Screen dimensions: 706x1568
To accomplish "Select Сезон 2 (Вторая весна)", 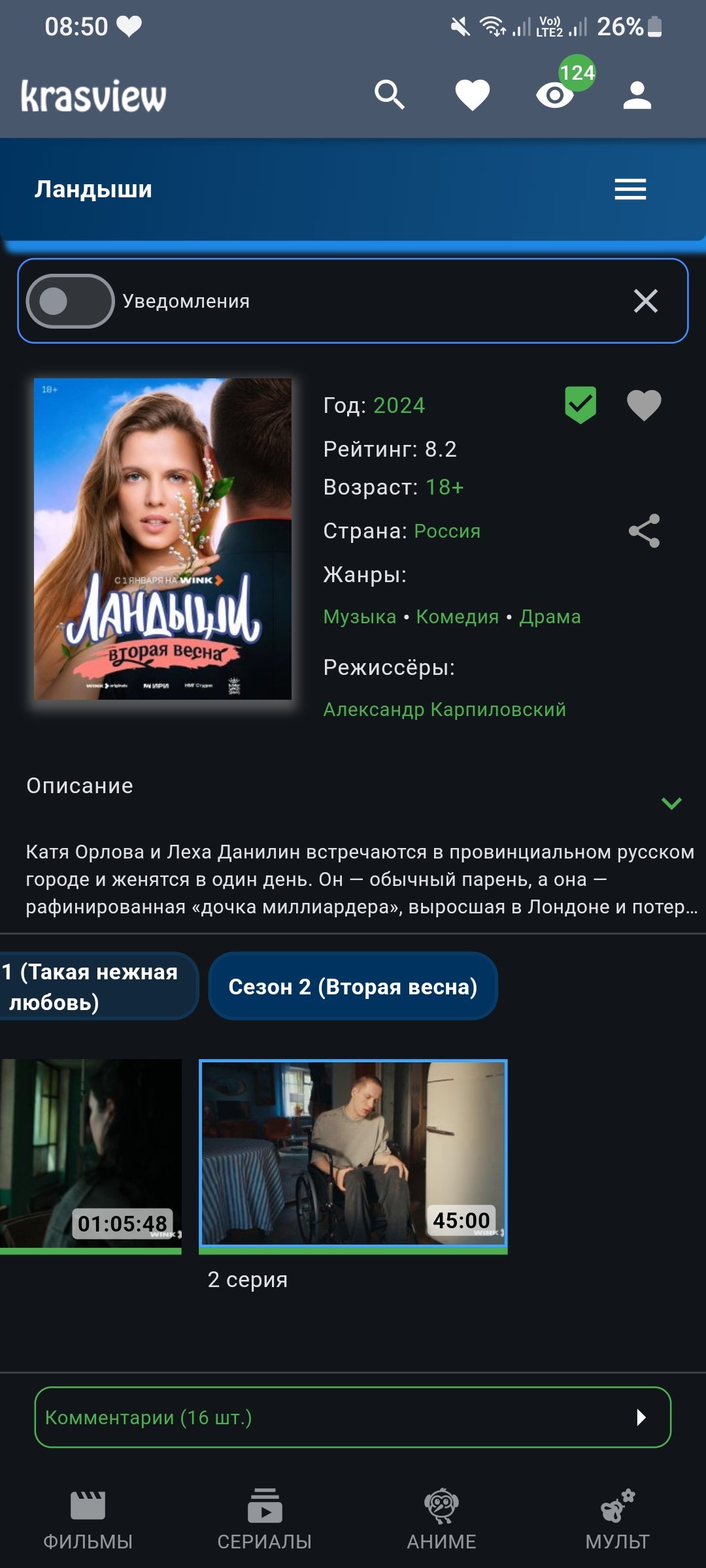I will click(x=353, y=987).
